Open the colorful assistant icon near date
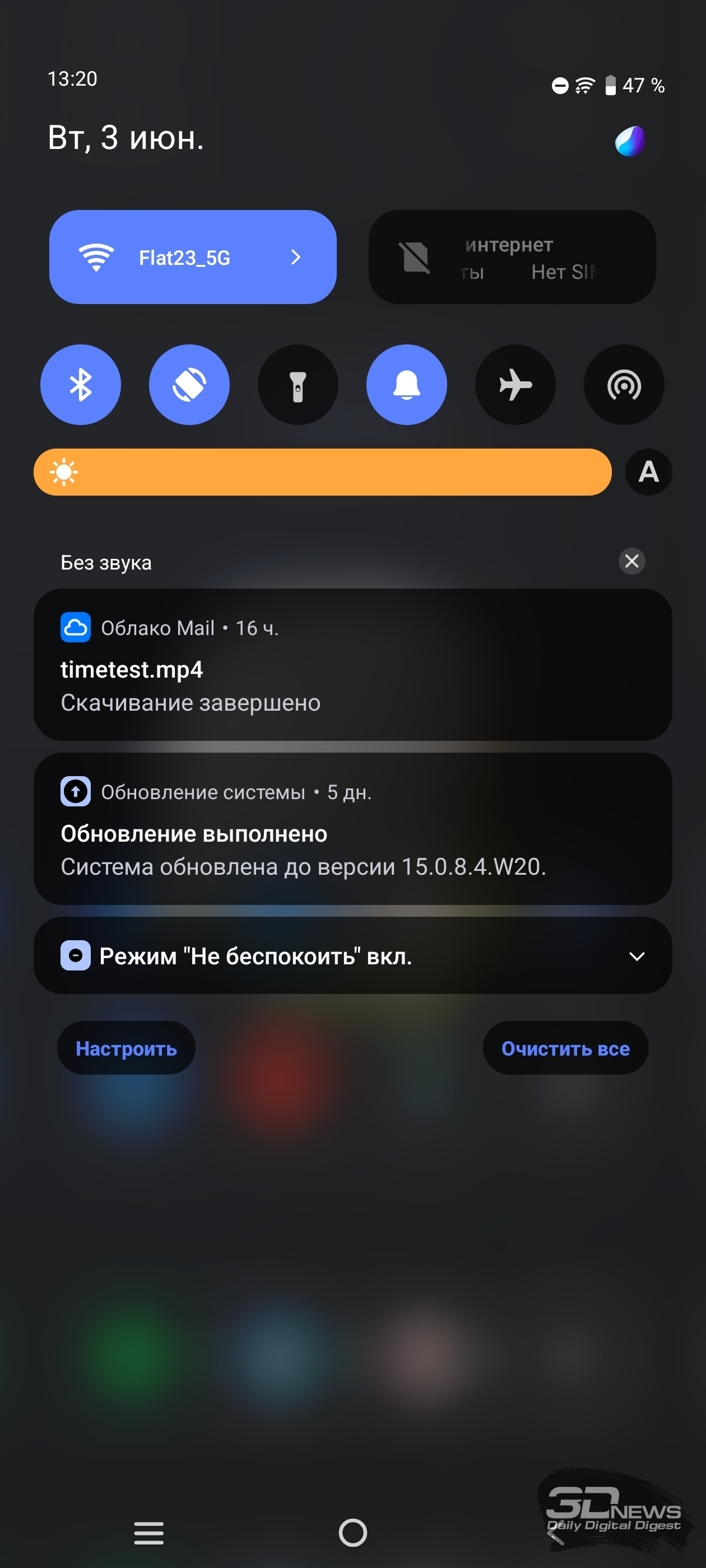 click(630, 141)
